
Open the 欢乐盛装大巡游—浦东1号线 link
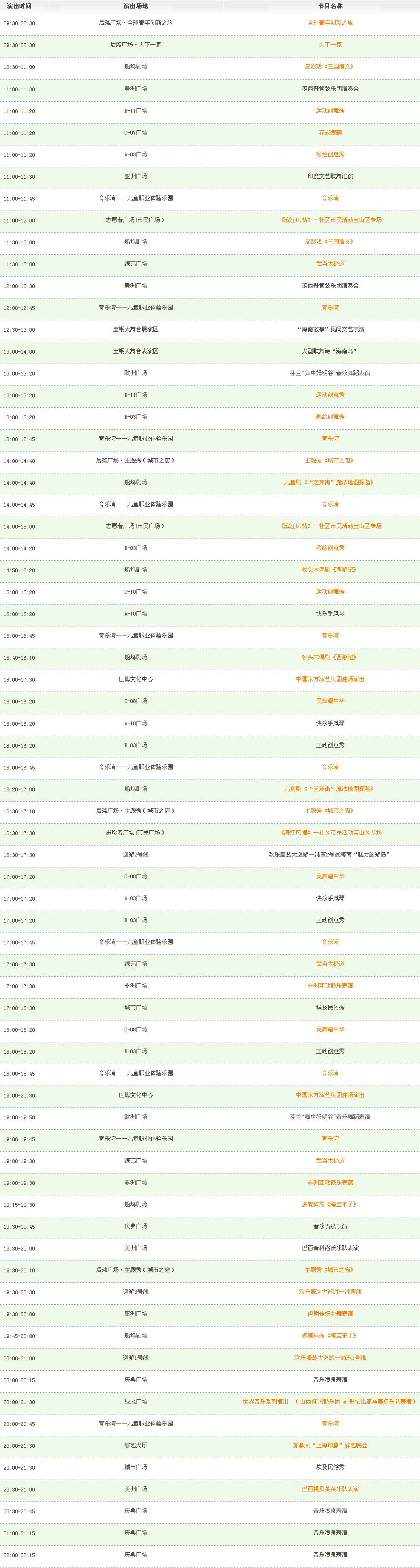coord(330,1357)
